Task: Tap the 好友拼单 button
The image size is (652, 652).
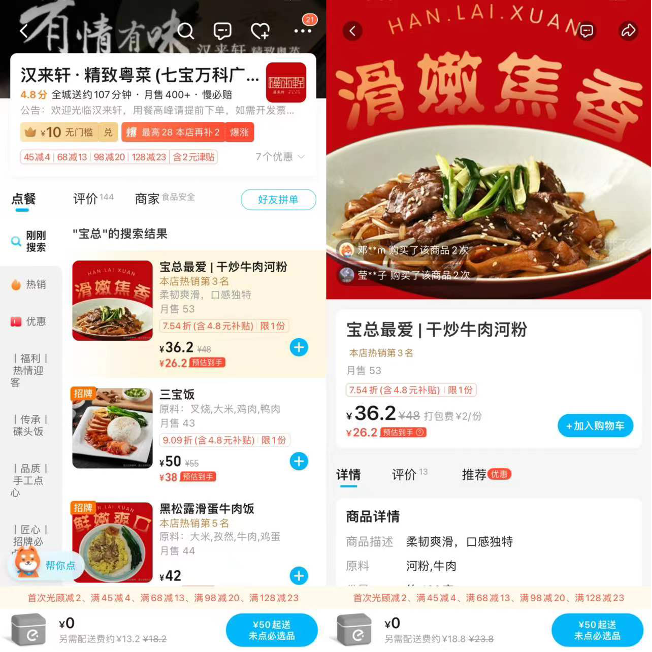Action: (x=278, y=200)
